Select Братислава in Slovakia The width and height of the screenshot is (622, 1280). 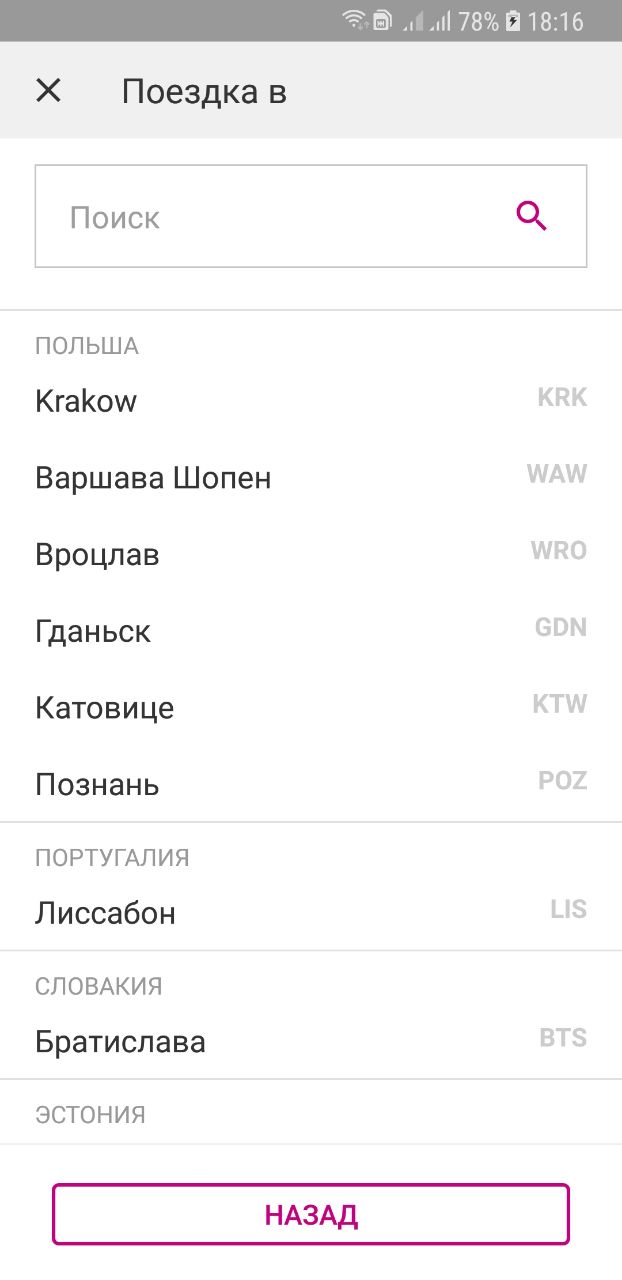point(311,1041)
